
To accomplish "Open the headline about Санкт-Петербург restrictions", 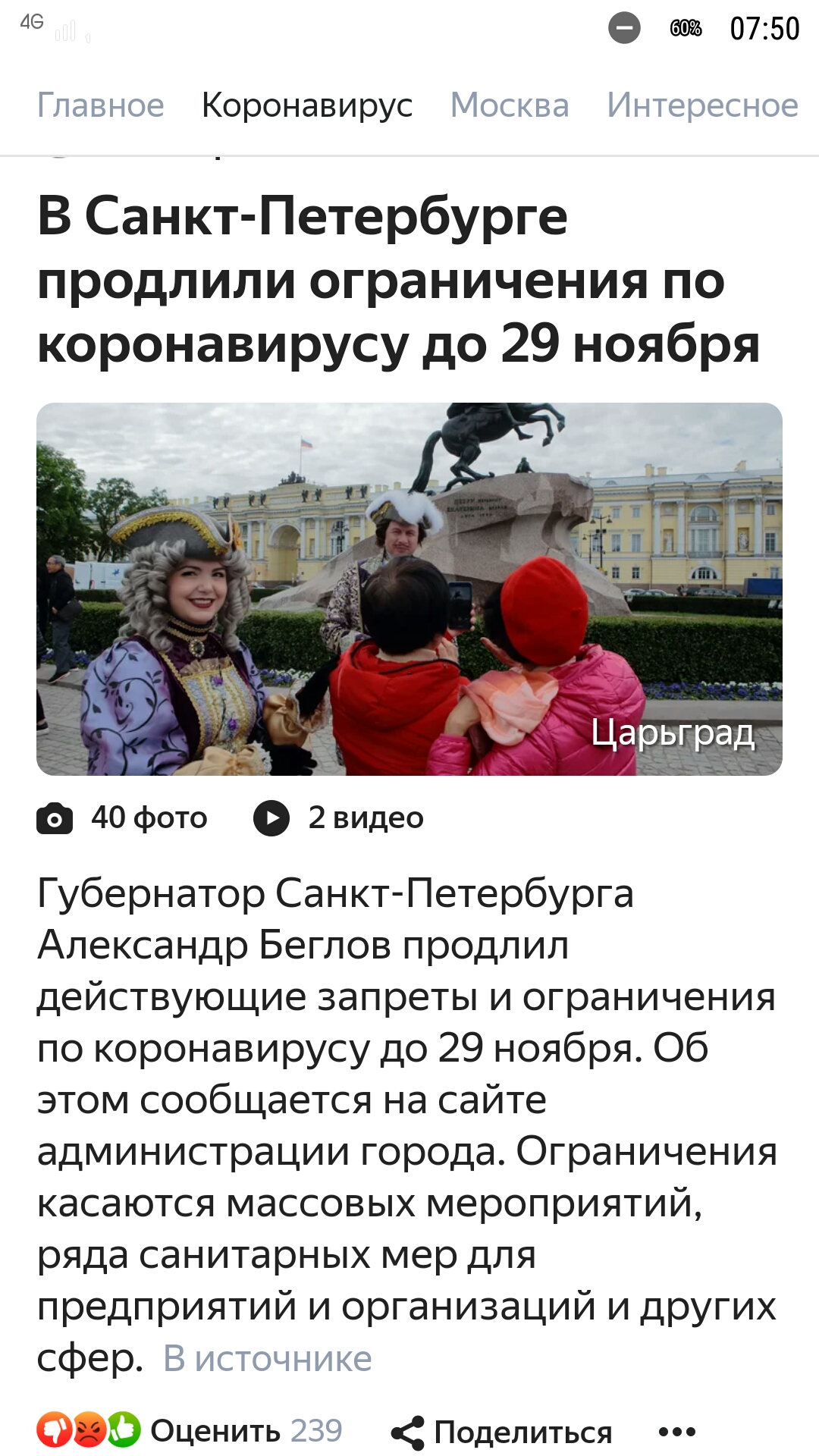I will point(399,280).
